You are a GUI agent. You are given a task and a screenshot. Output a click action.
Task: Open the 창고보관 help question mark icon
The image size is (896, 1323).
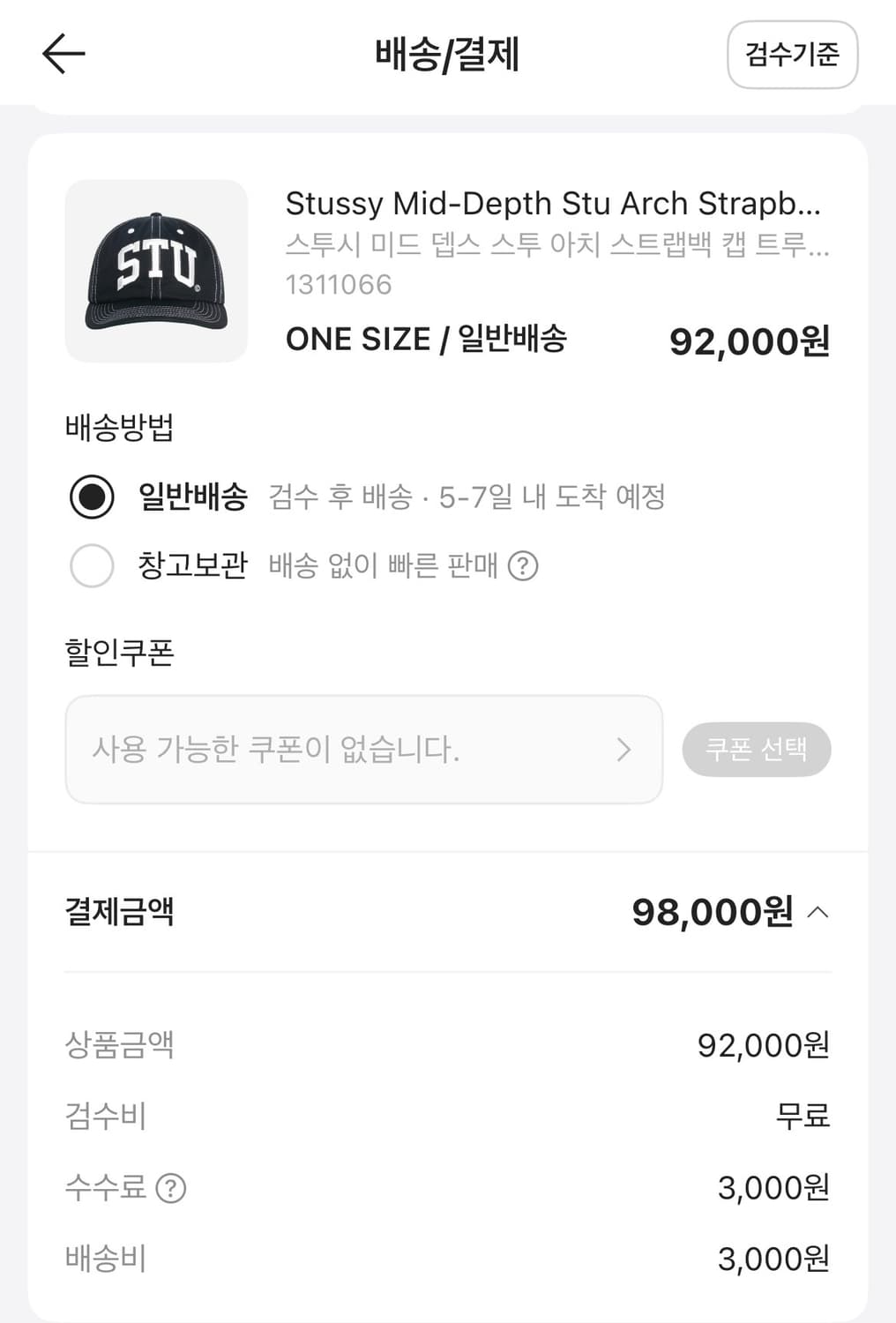[526, 566]
